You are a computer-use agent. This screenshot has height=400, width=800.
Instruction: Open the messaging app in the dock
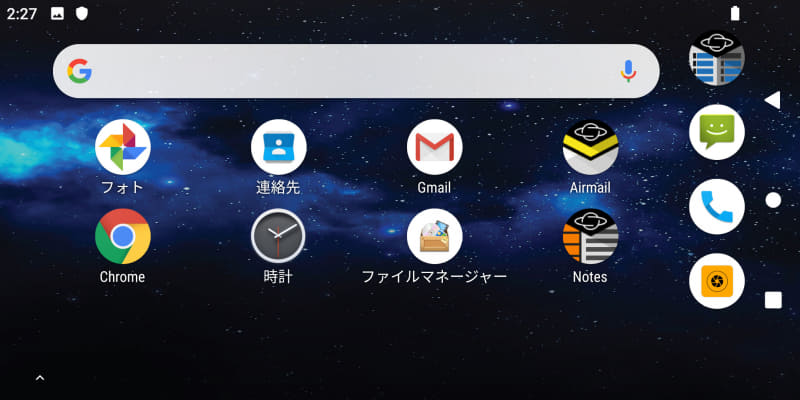coord(716,132)
